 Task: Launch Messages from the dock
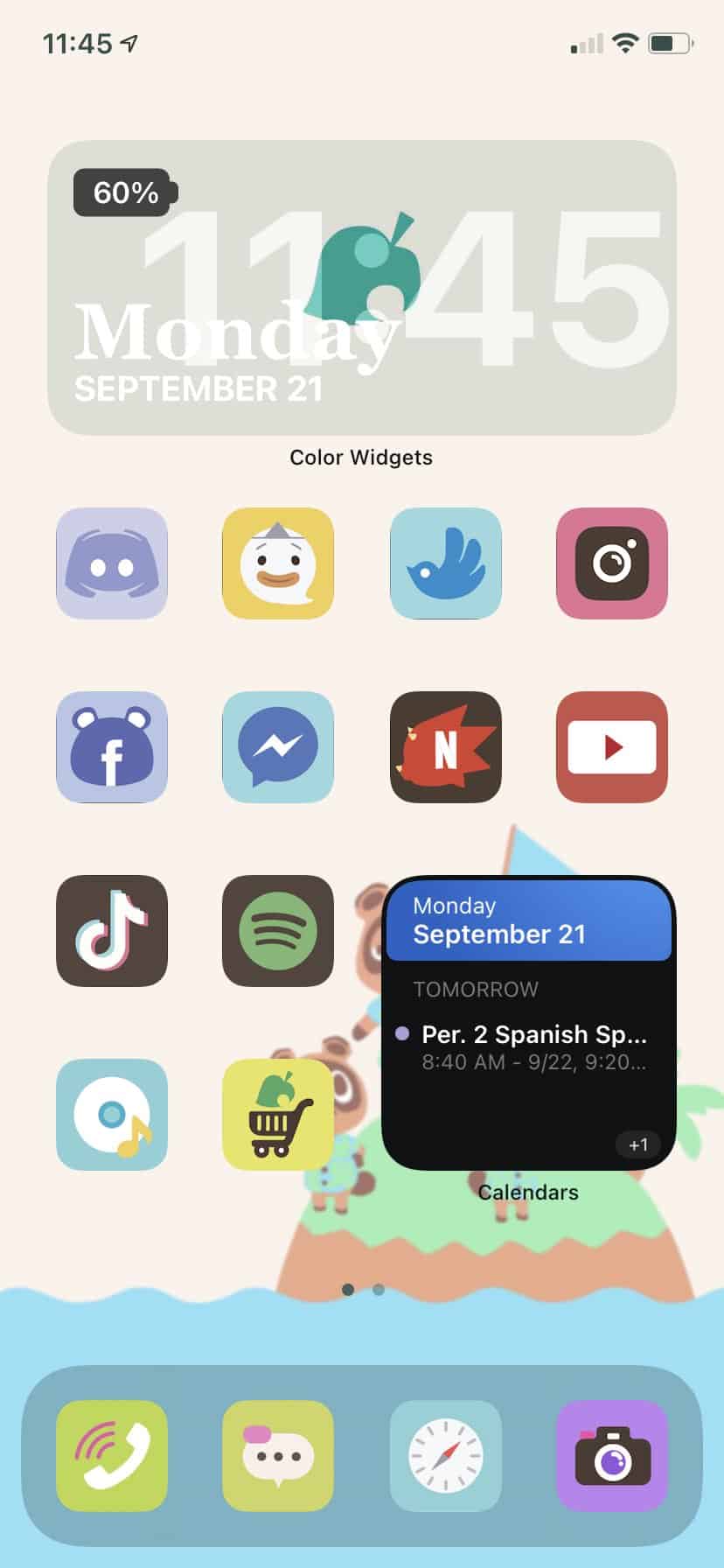[x=278, y=1456]
